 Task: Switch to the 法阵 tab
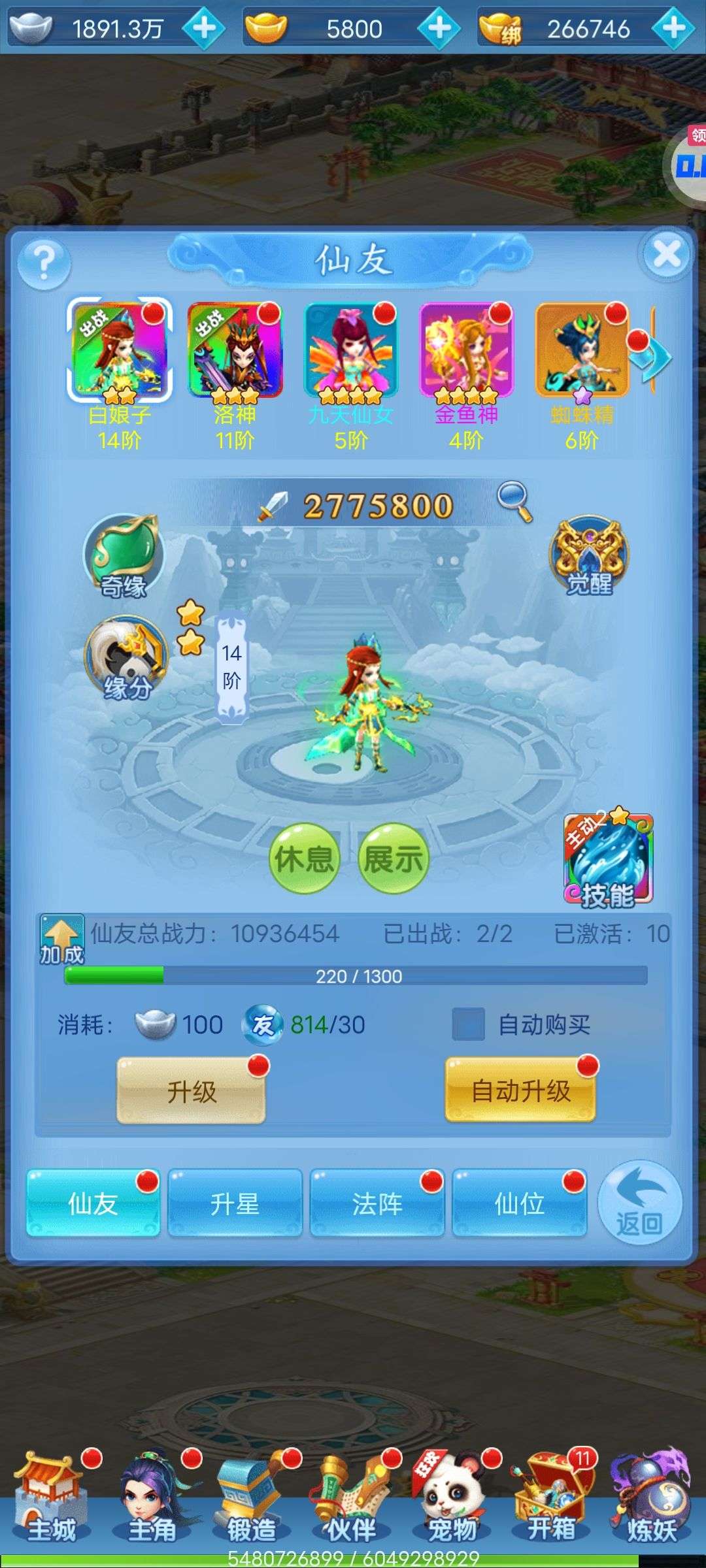click(377, 1203)
